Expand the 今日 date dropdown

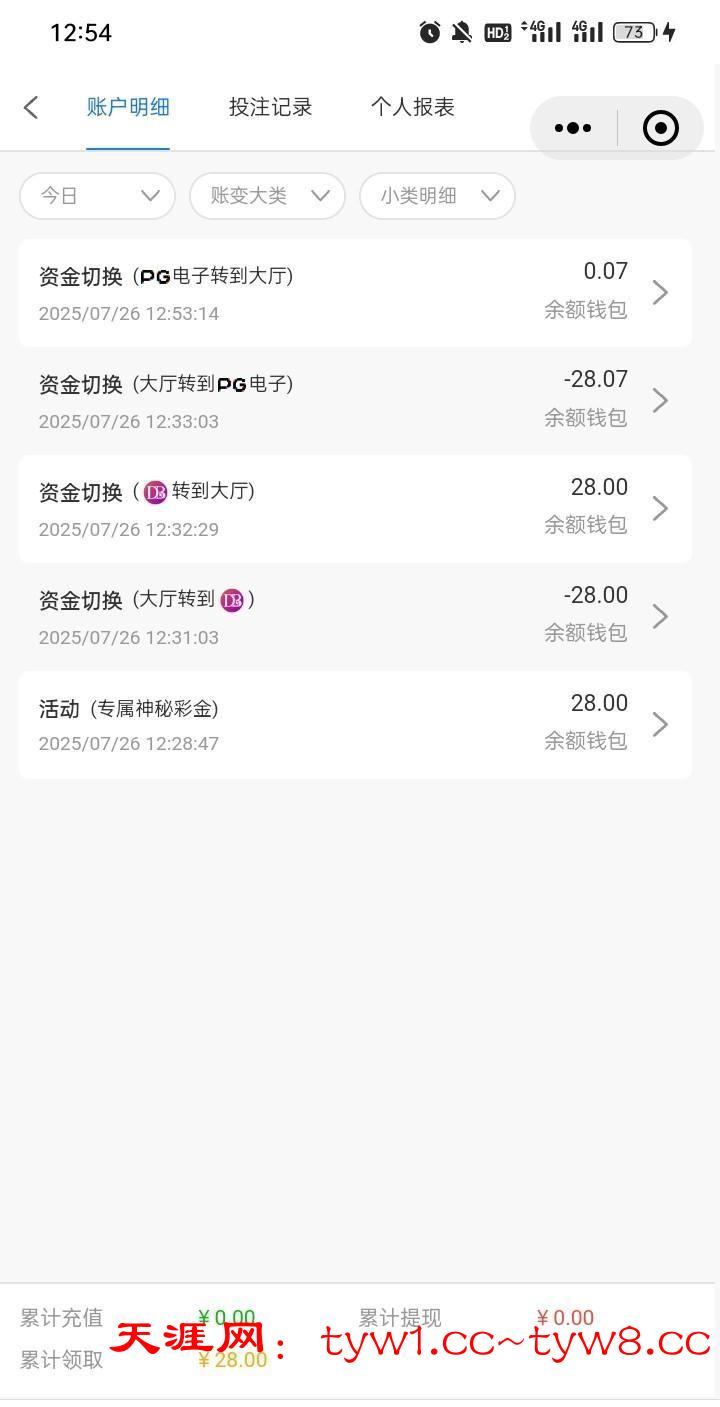[97, 196]
